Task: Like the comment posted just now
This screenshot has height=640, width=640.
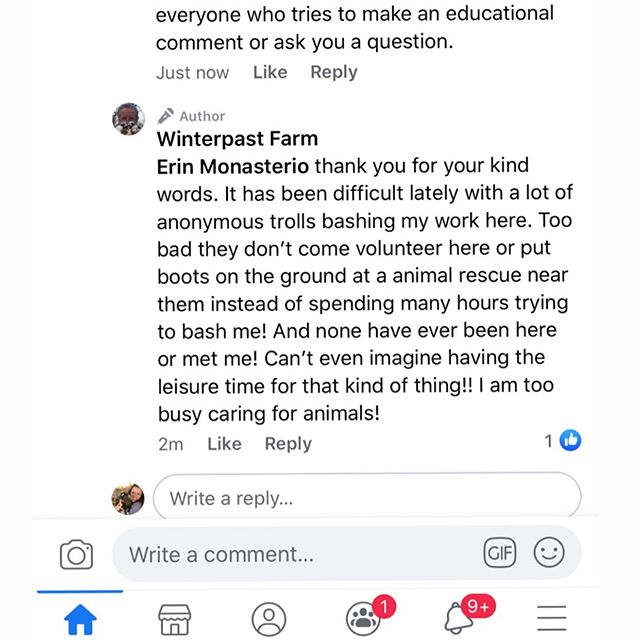Action: click(x=270, y=72)
